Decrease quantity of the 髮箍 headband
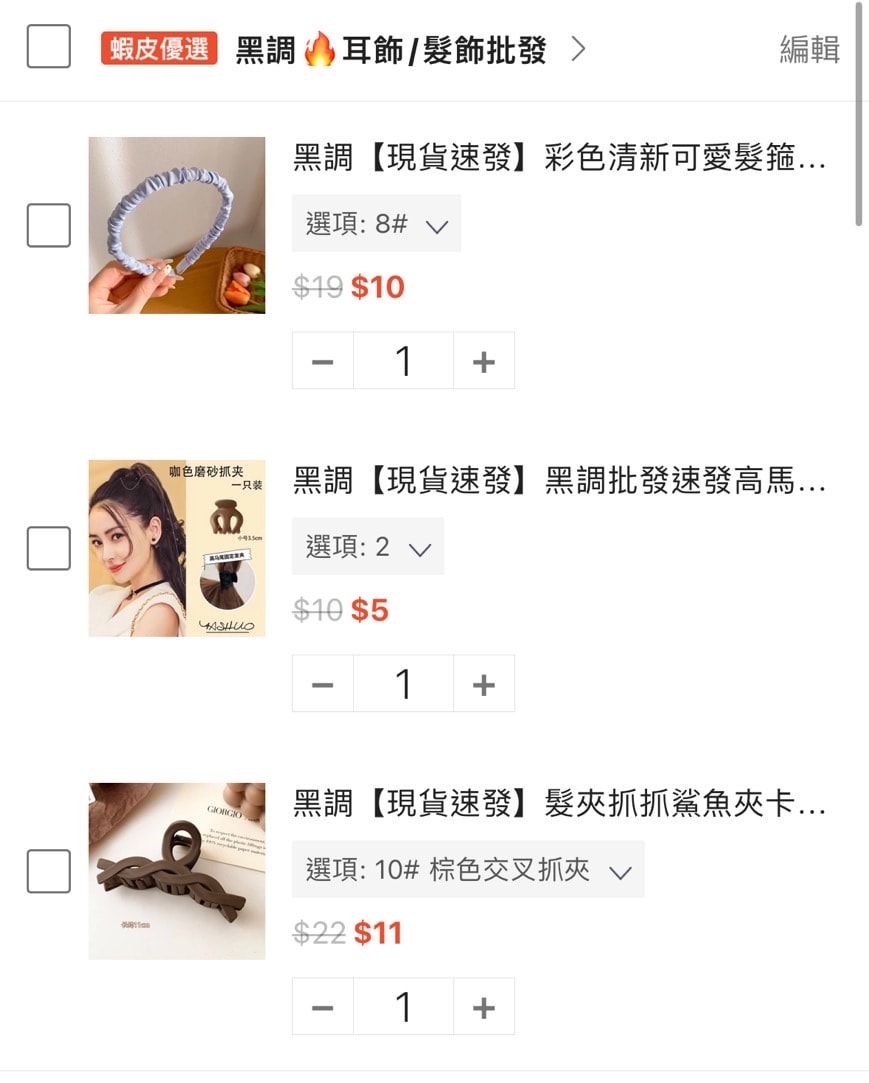The height and width of the screenshot is (1083, 869). coord(322,361)
